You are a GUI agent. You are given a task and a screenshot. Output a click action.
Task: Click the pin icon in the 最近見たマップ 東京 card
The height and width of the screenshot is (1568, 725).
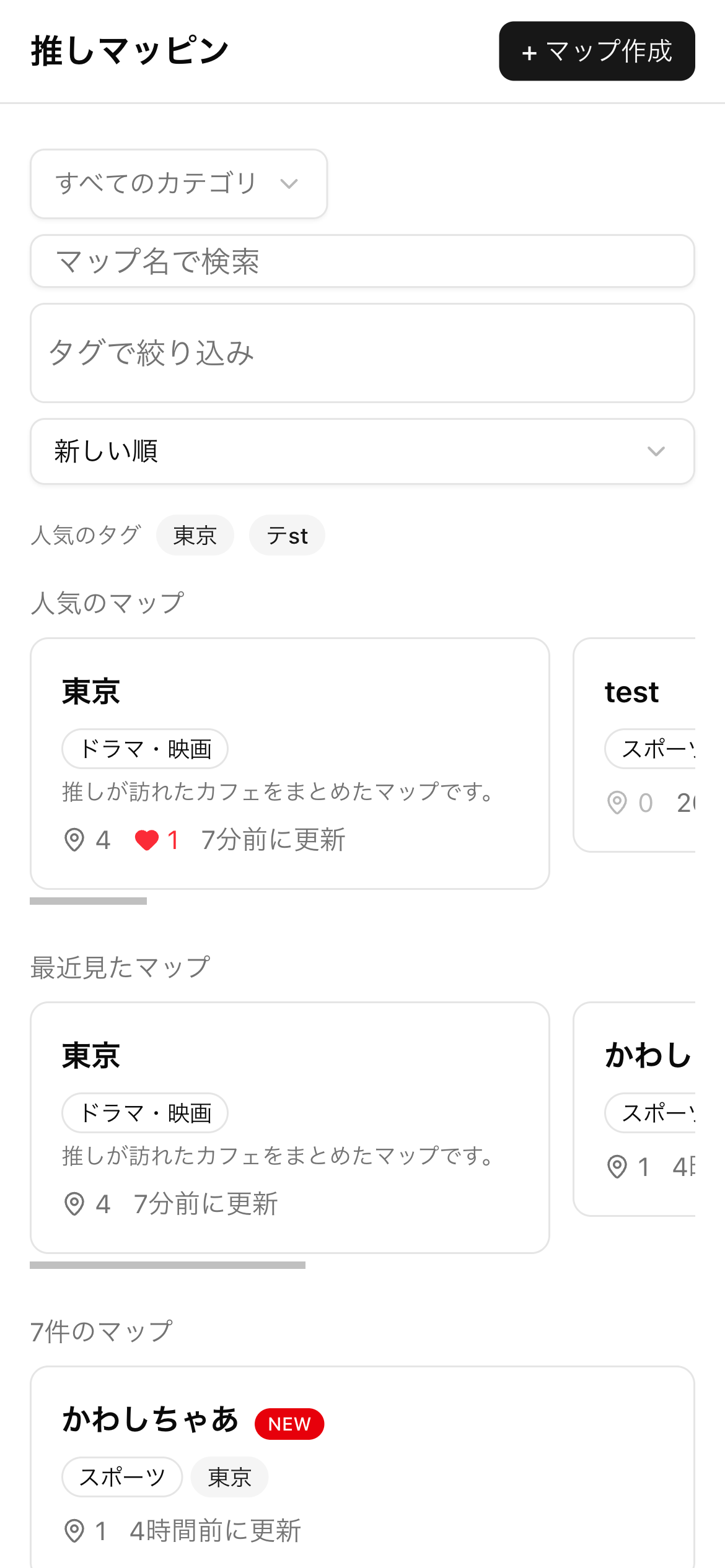tap(74, 1202)
